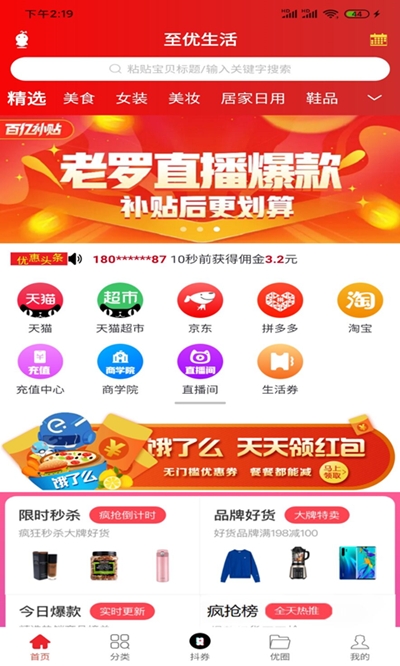
Task: Expand the category dropdown chevron
Action: tap(374, 98)
